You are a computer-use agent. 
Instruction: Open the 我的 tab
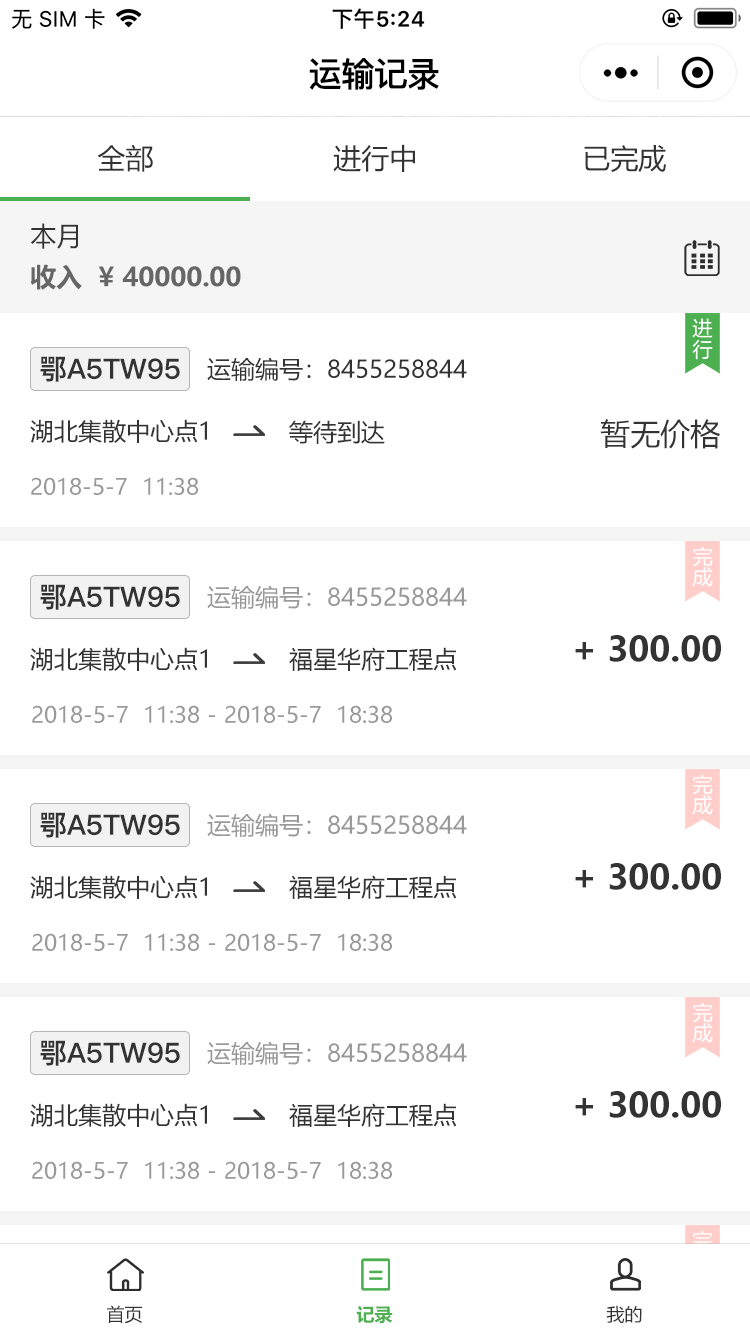point(625,1290)
